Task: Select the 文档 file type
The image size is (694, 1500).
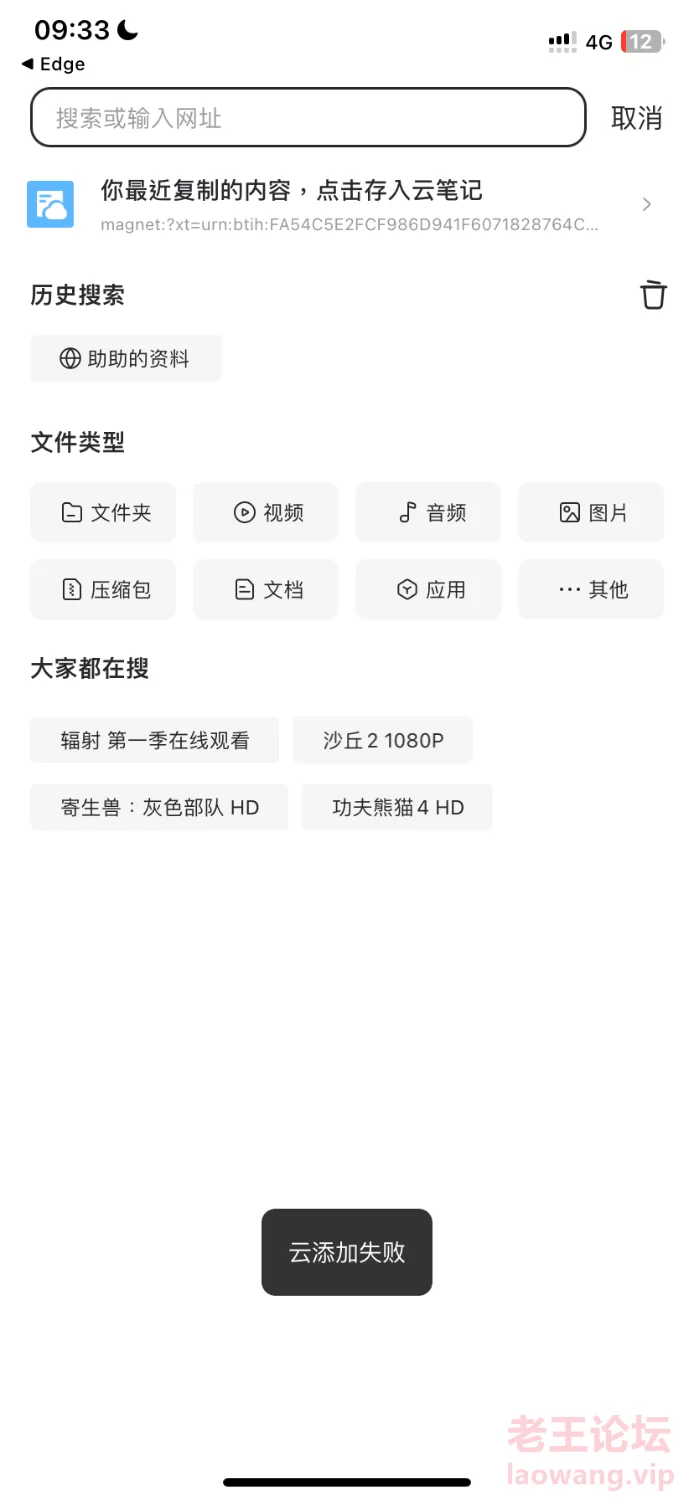Action: pos(266,590)
